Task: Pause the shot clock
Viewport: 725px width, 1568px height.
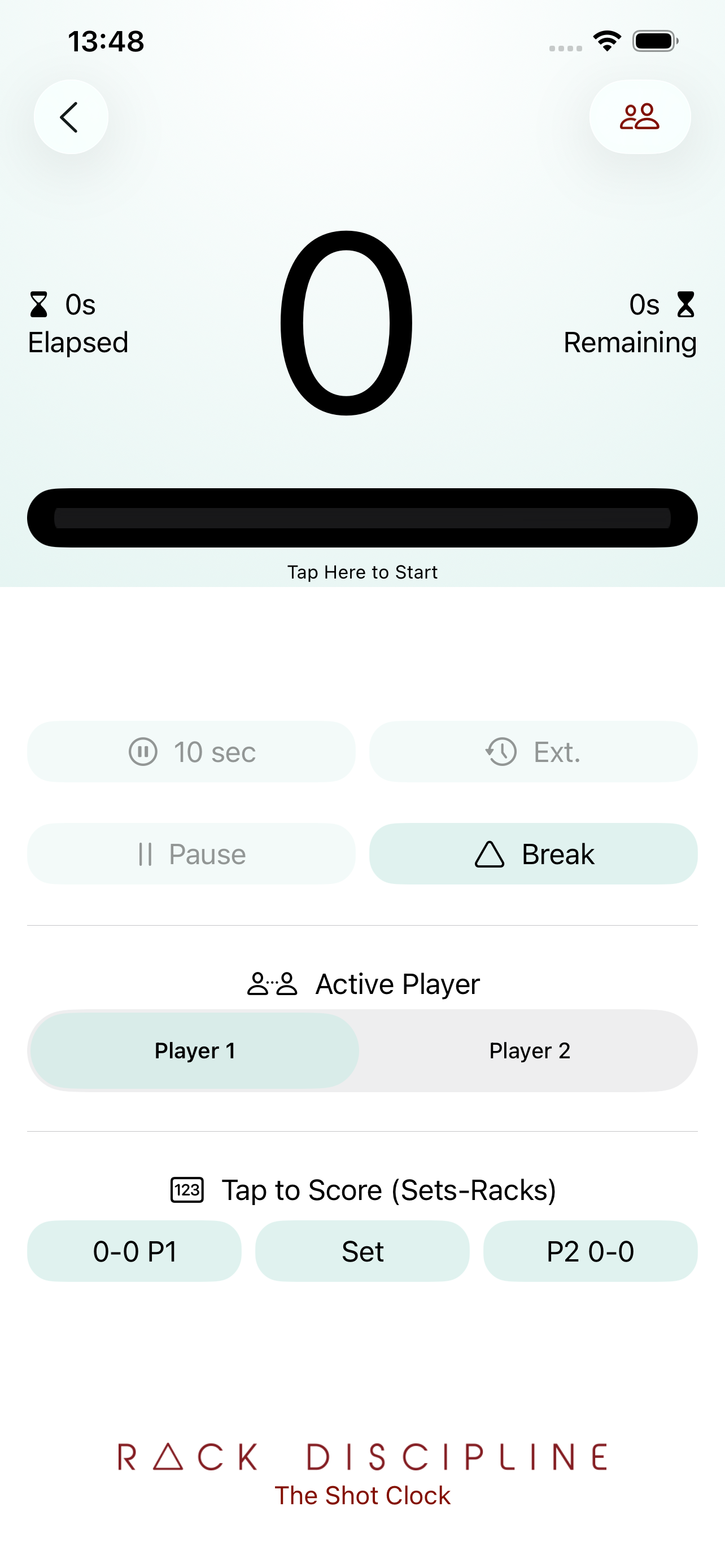Action: pos(191,854)
